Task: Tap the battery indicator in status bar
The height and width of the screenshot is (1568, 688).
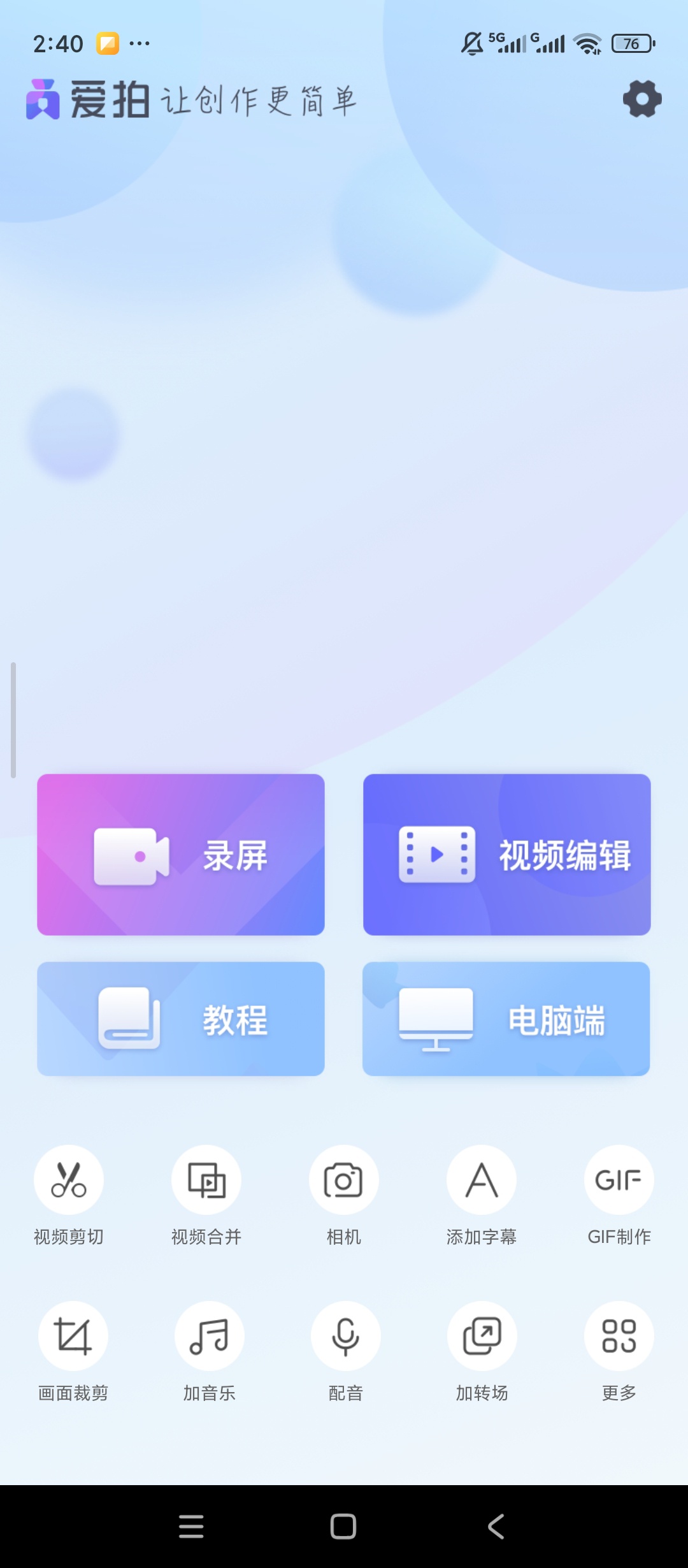Action: click(632, 42)
